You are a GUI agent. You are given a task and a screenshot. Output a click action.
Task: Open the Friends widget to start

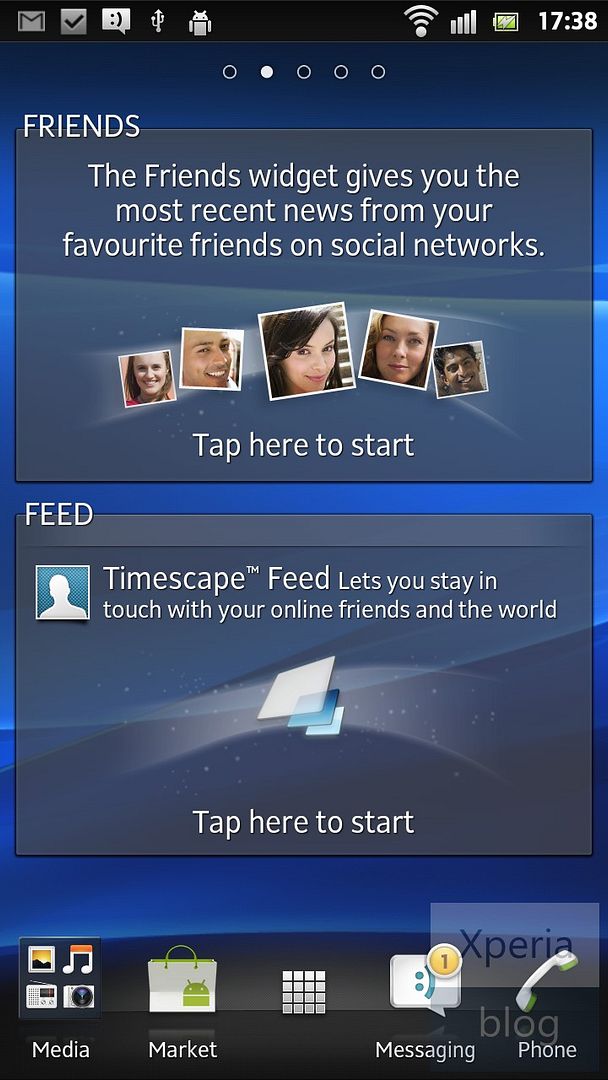point(304,305)
